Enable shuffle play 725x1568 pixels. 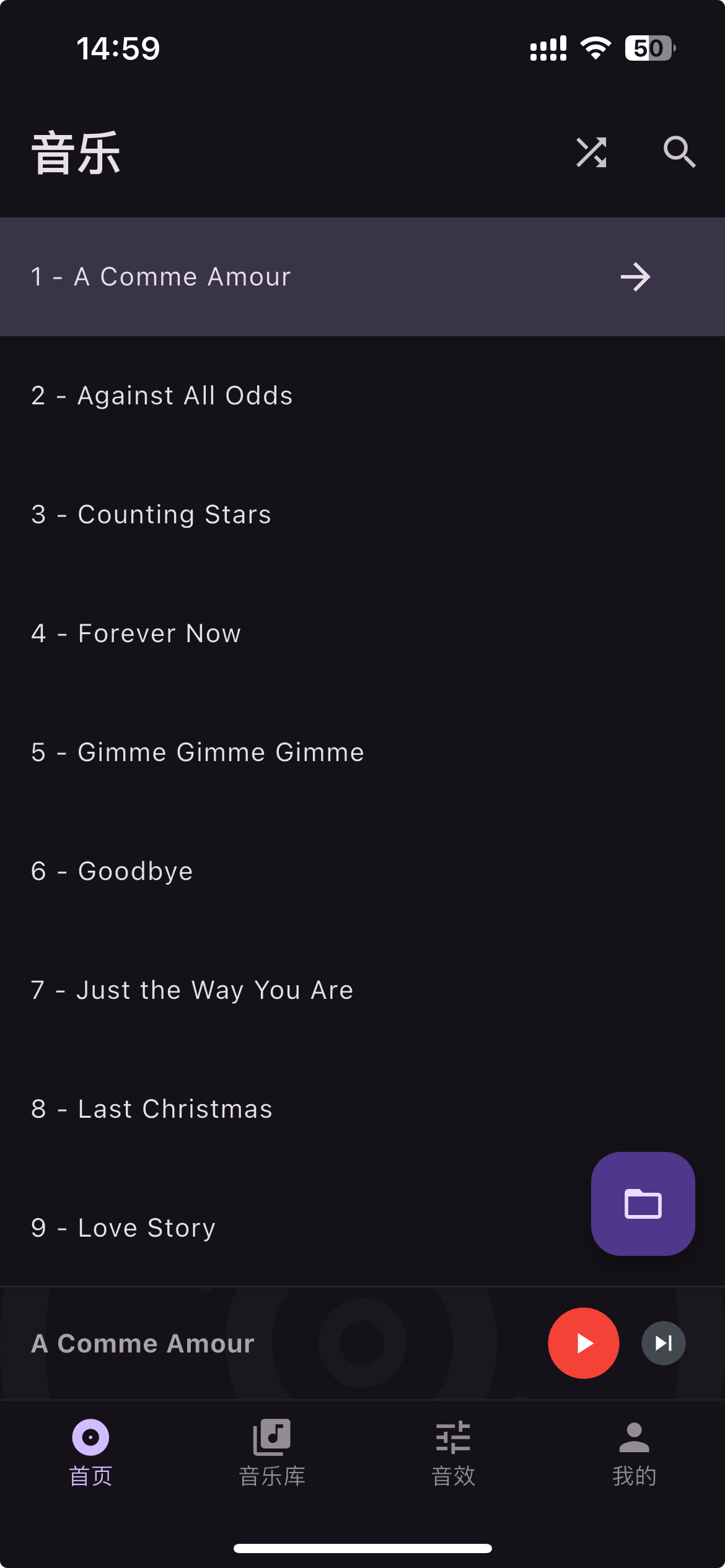(591, 152)
